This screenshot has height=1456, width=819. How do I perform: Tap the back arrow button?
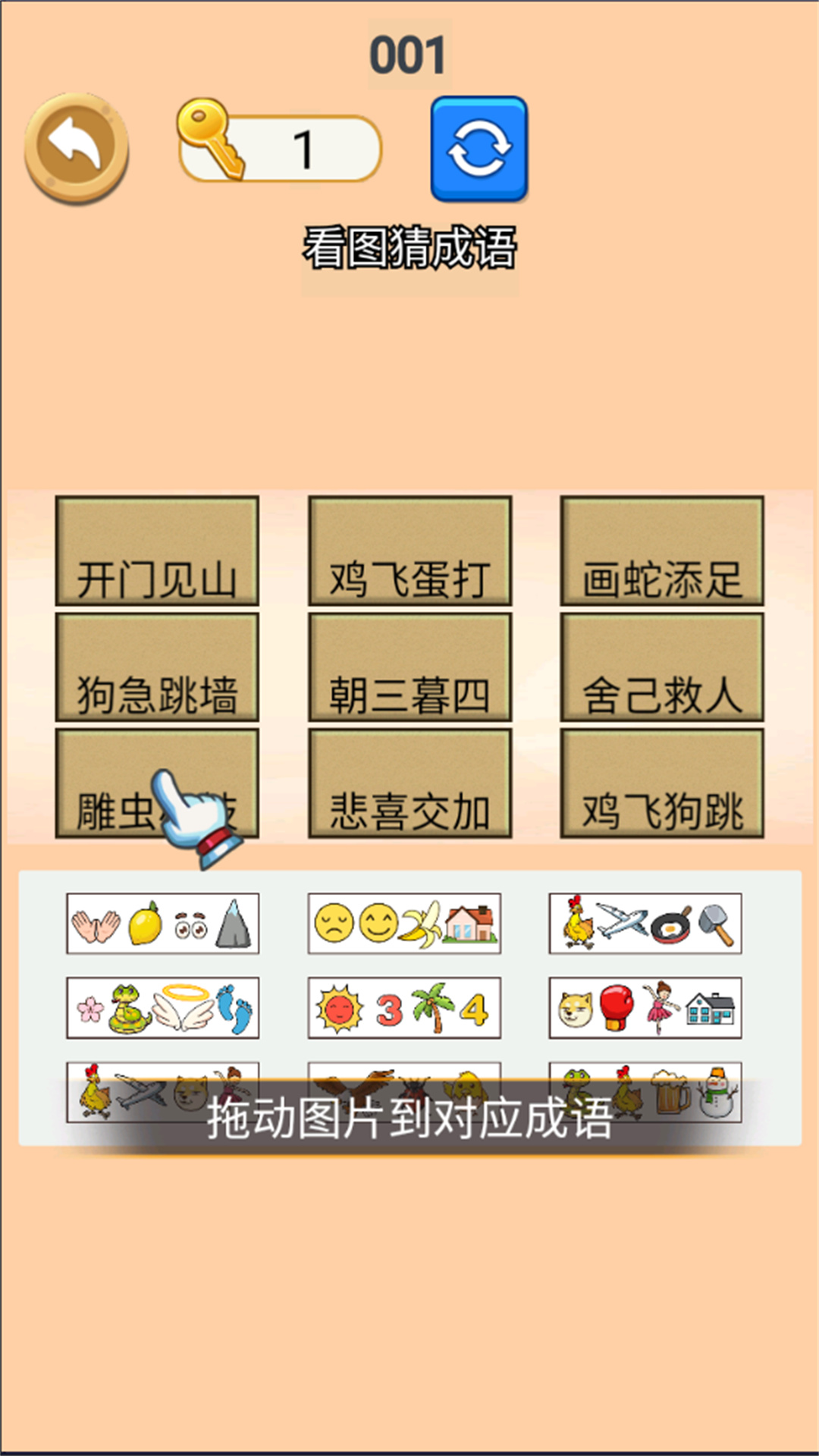tap(77, 149)
